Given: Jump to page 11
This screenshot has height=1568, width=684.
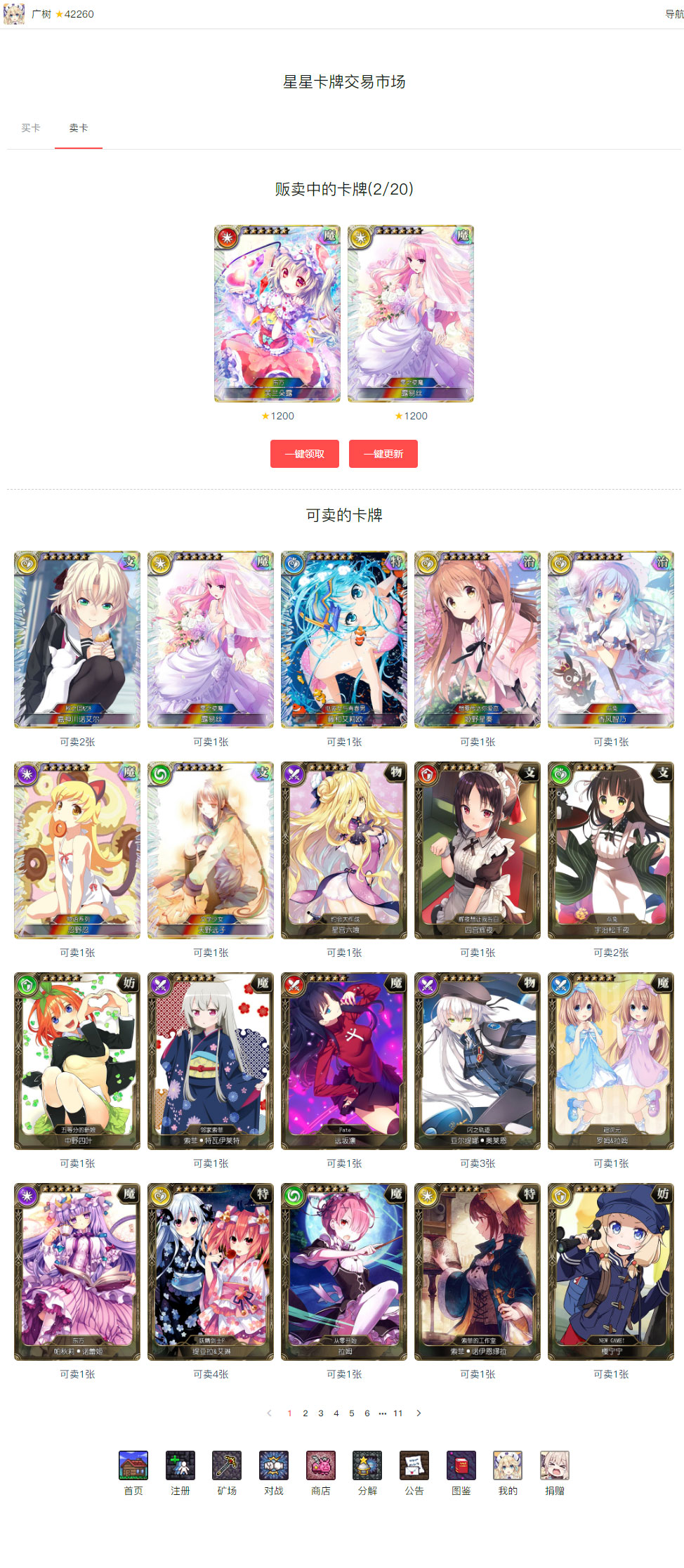Looking at the screenshot, I should 398,1413.
